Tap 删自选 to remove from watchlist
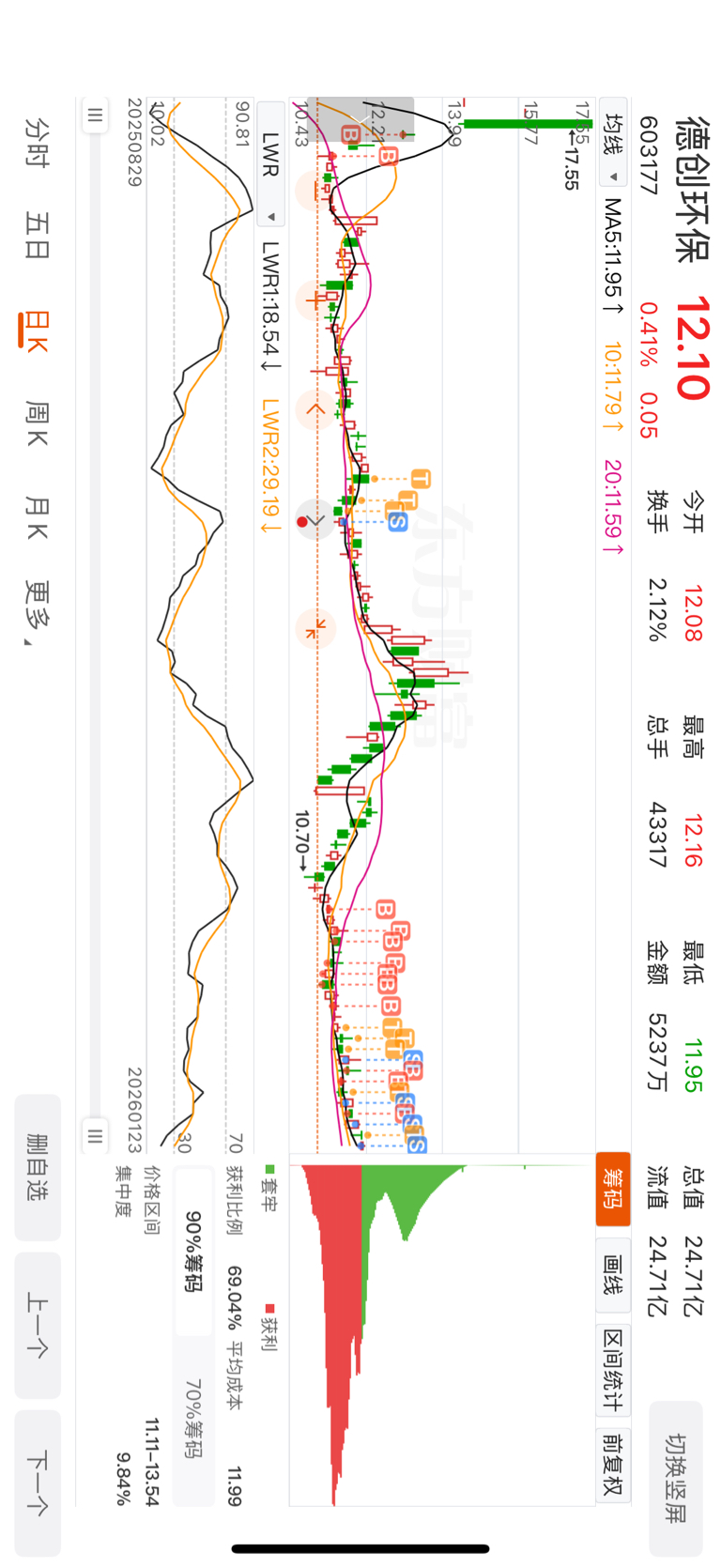This screenshot has height=1568, width=721. [x=38, y=1167]
